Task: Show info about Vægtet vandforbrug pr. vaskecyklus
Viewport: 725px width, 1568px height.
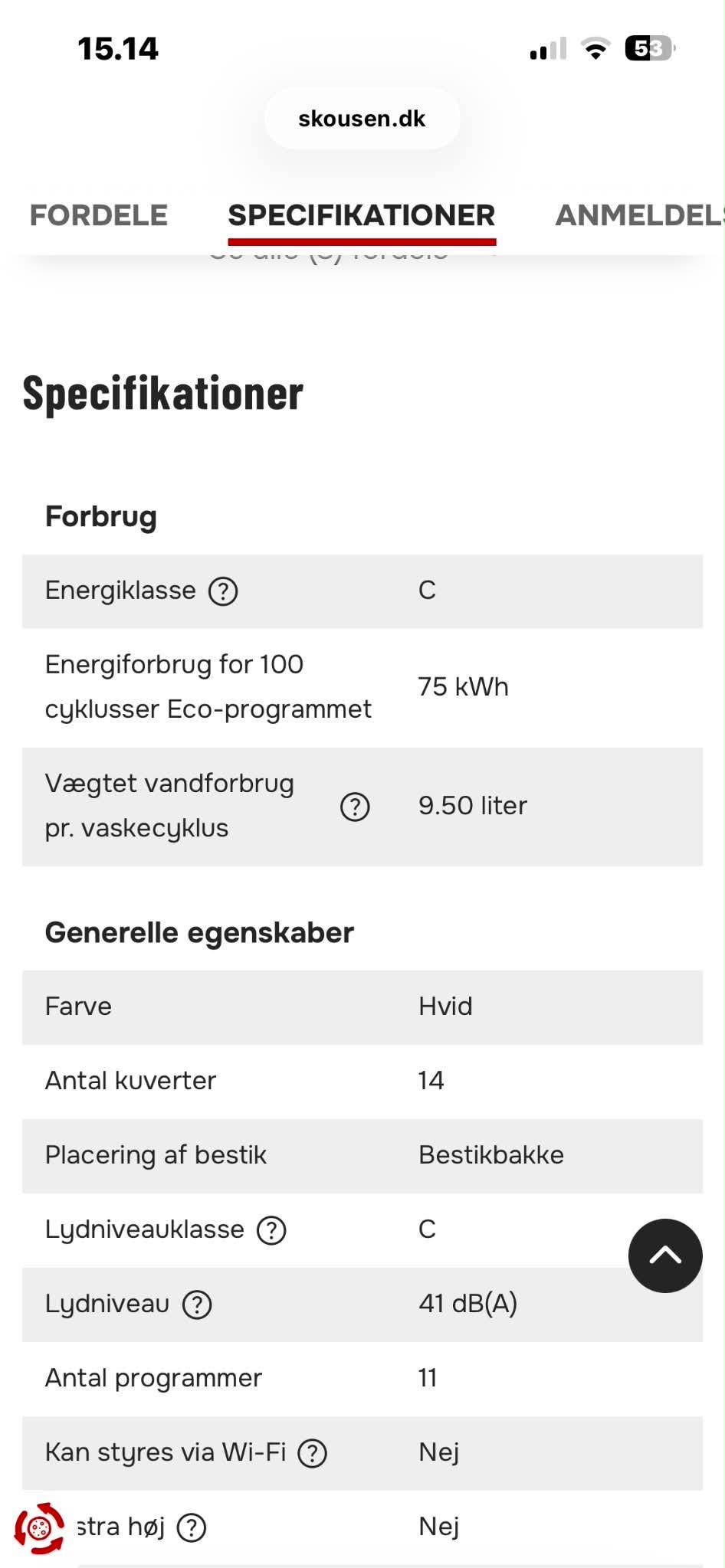Action: point(355,807)
